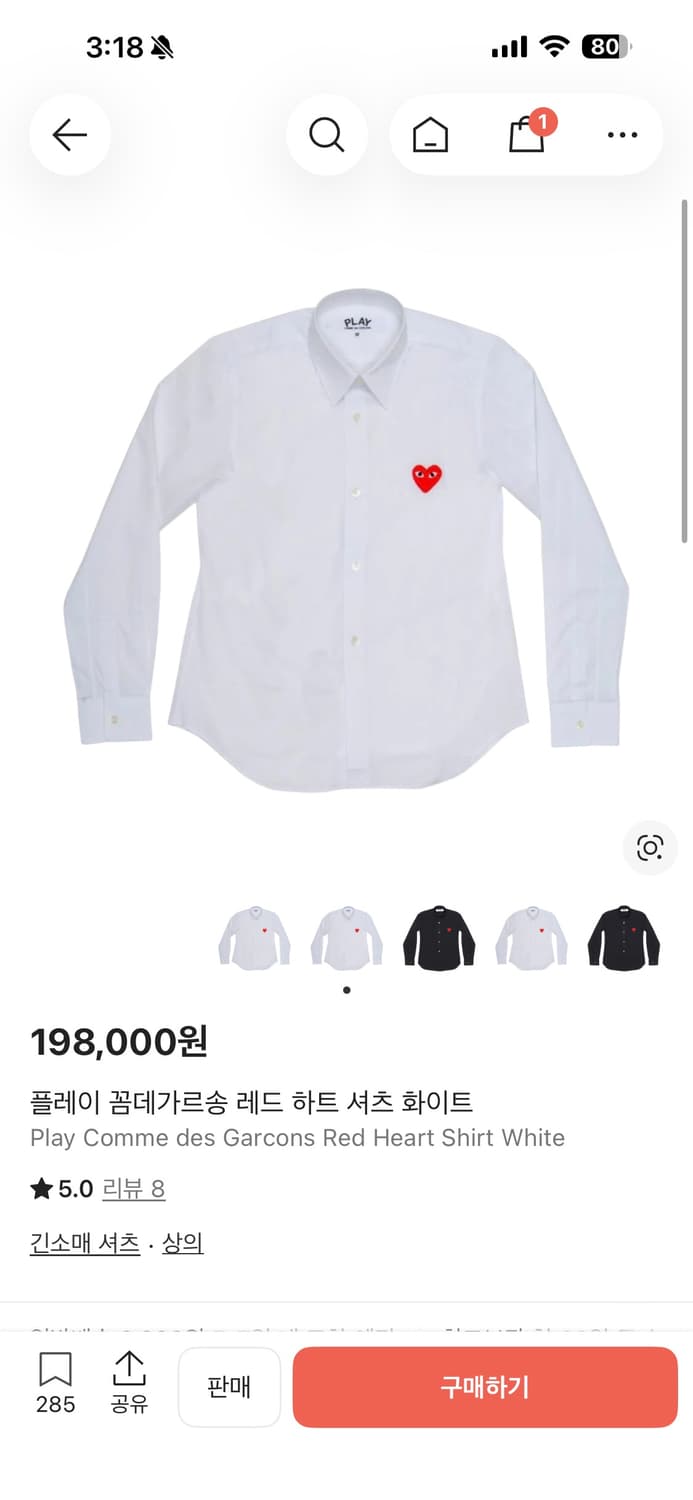Share this product via 공유
693x1500 pixels.
coord(129,1384)
